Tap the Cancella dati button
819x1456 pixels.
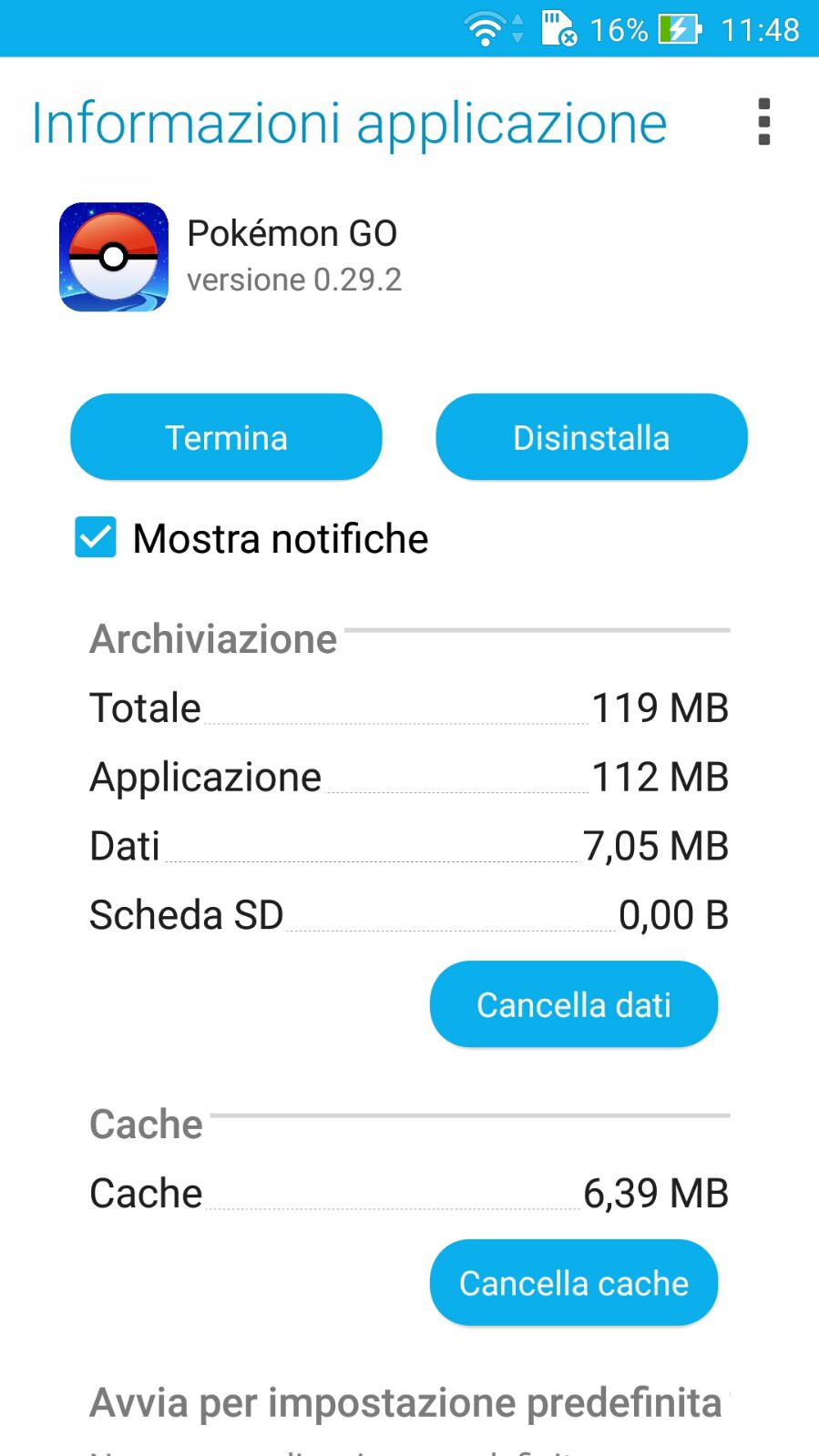point(574,1004)
